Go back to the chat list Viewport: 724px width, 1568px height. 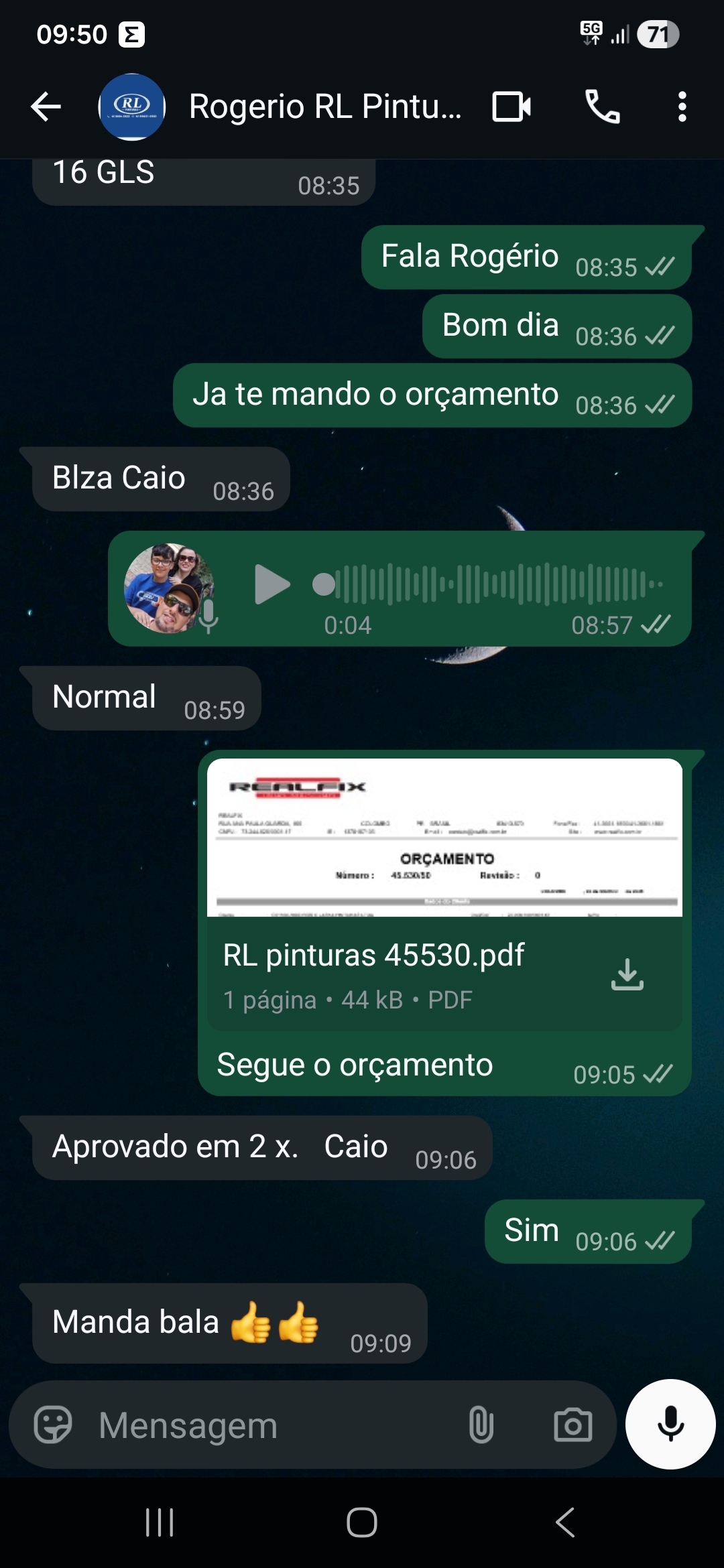tap(46, 107)
